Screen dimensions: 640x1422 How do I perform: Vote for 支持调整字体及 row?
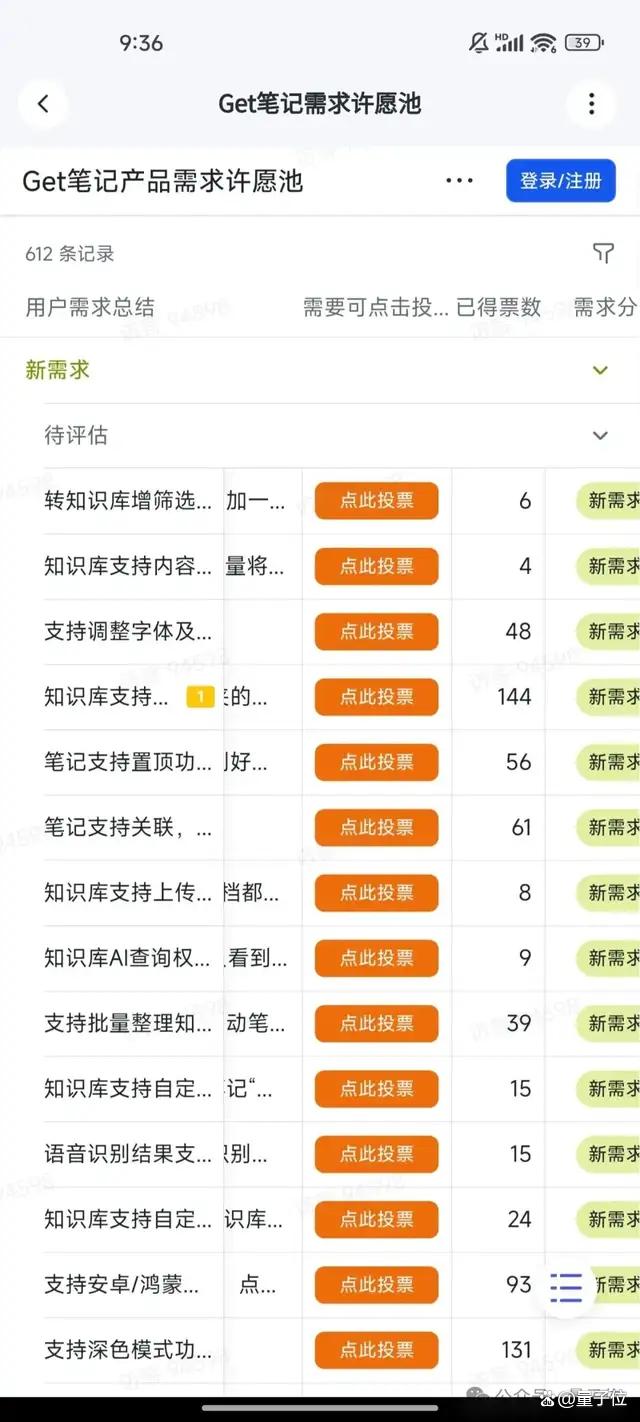377,631
